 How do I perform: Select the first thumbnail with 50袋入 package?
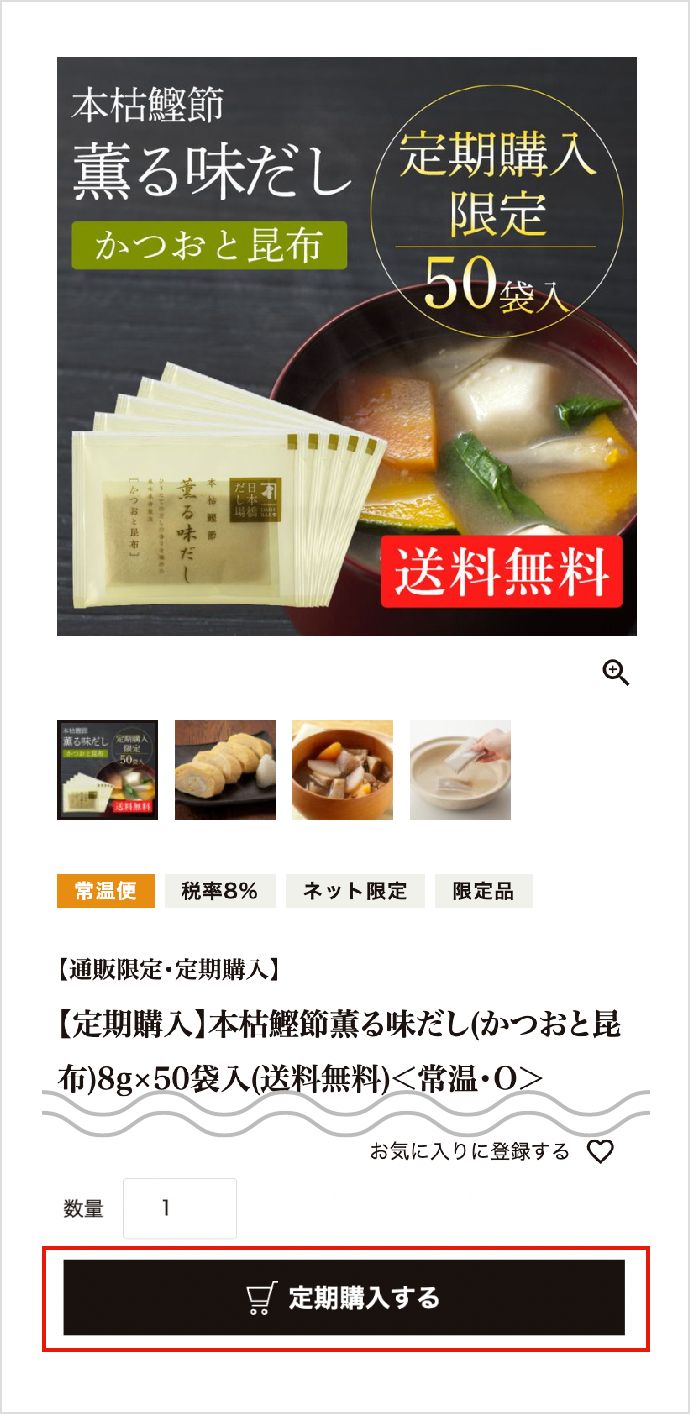(107, 770)
